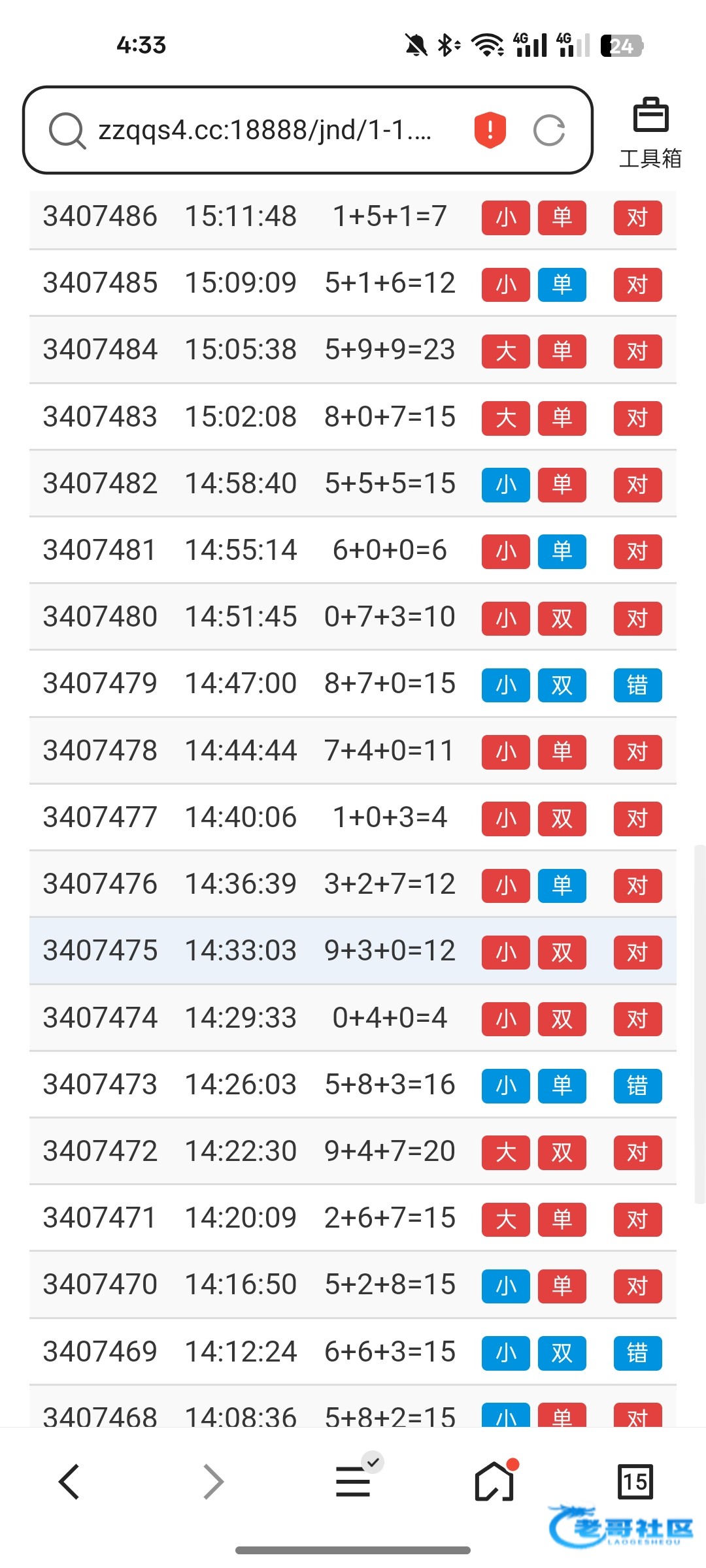This screenshot has width=706, height=1568.
Task: Go back to the previous page
Action: pos(70,1482)
